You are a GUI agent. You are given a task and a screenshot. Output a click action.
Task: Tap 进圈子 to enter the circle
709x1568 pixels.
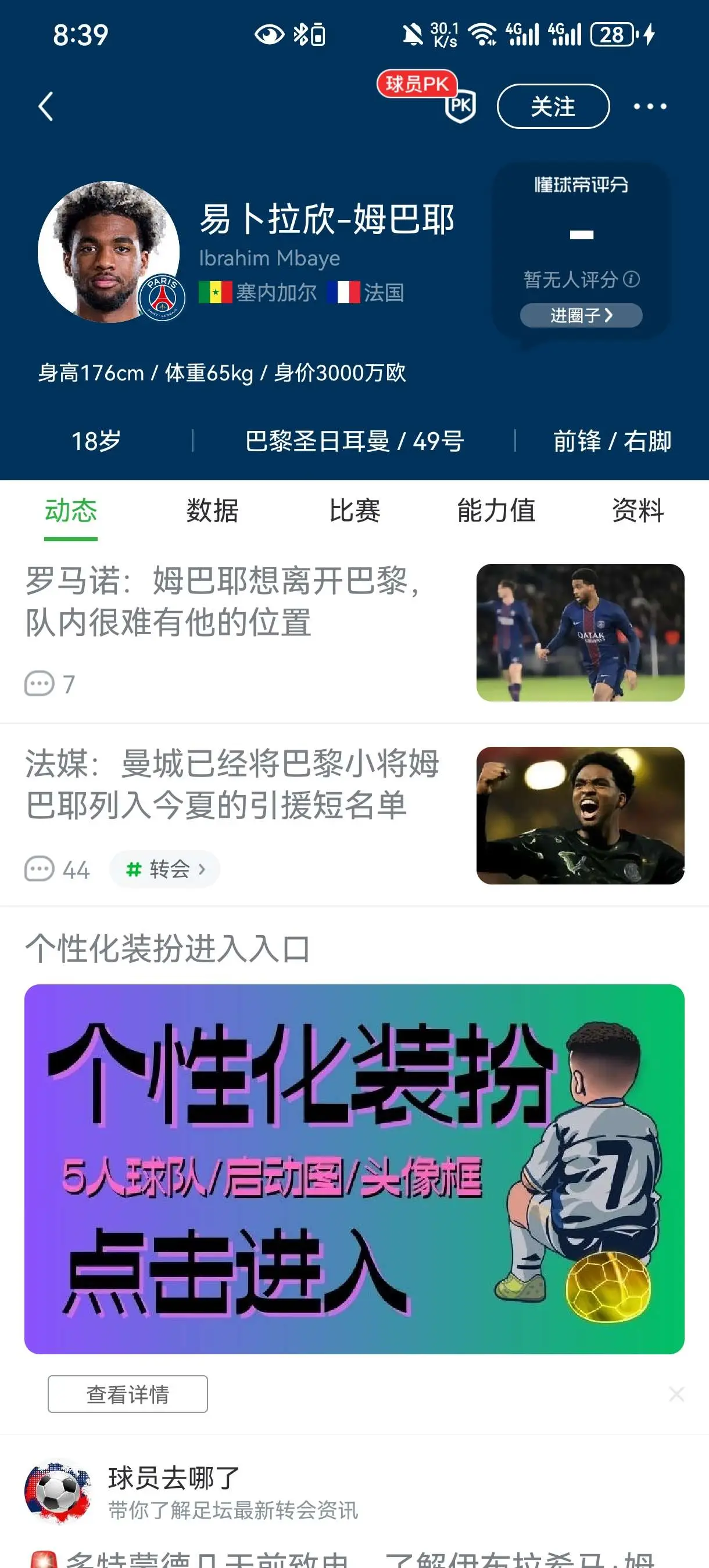click(x=581, y=315)
